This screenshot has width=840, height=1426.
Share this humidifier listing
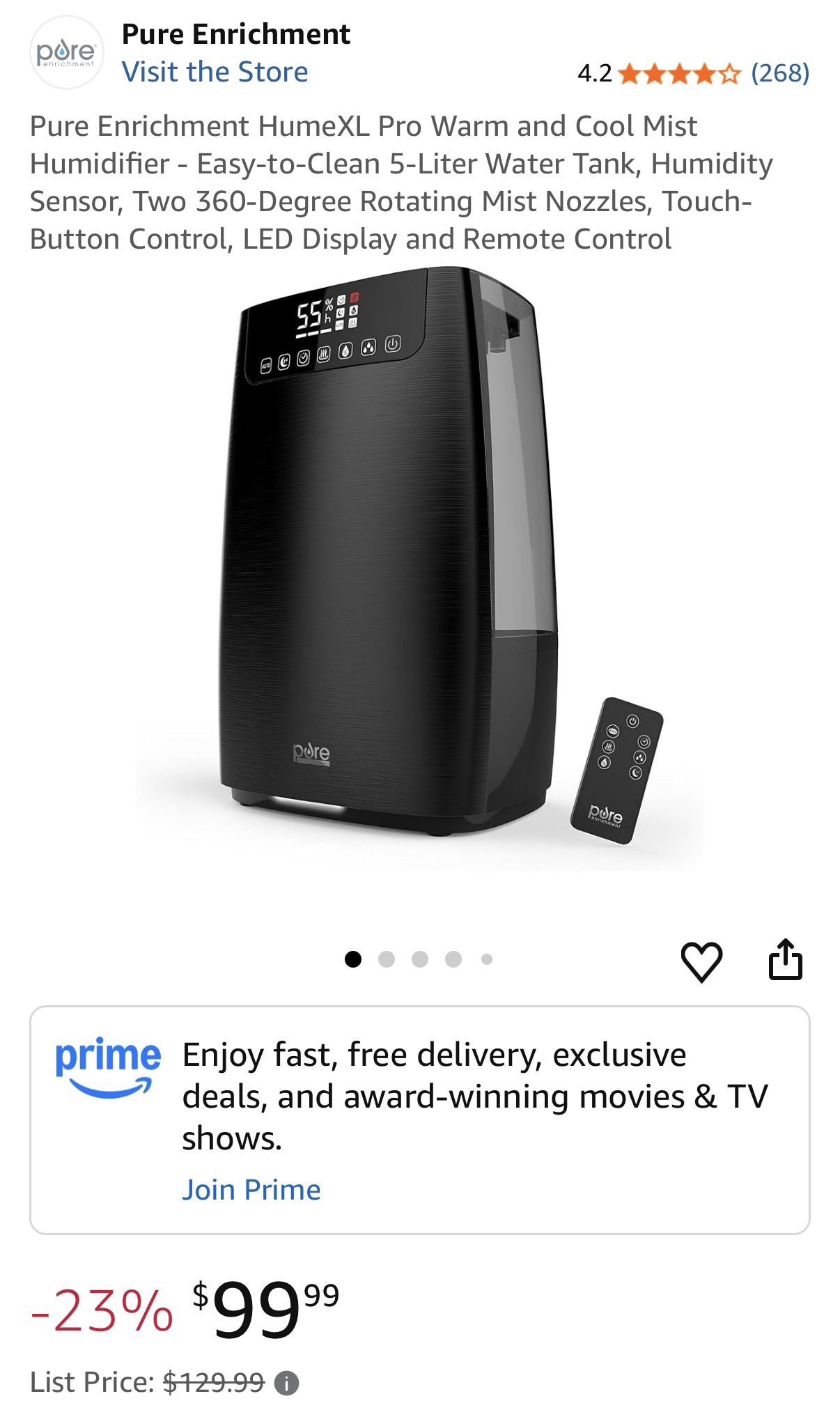(785, 960)
